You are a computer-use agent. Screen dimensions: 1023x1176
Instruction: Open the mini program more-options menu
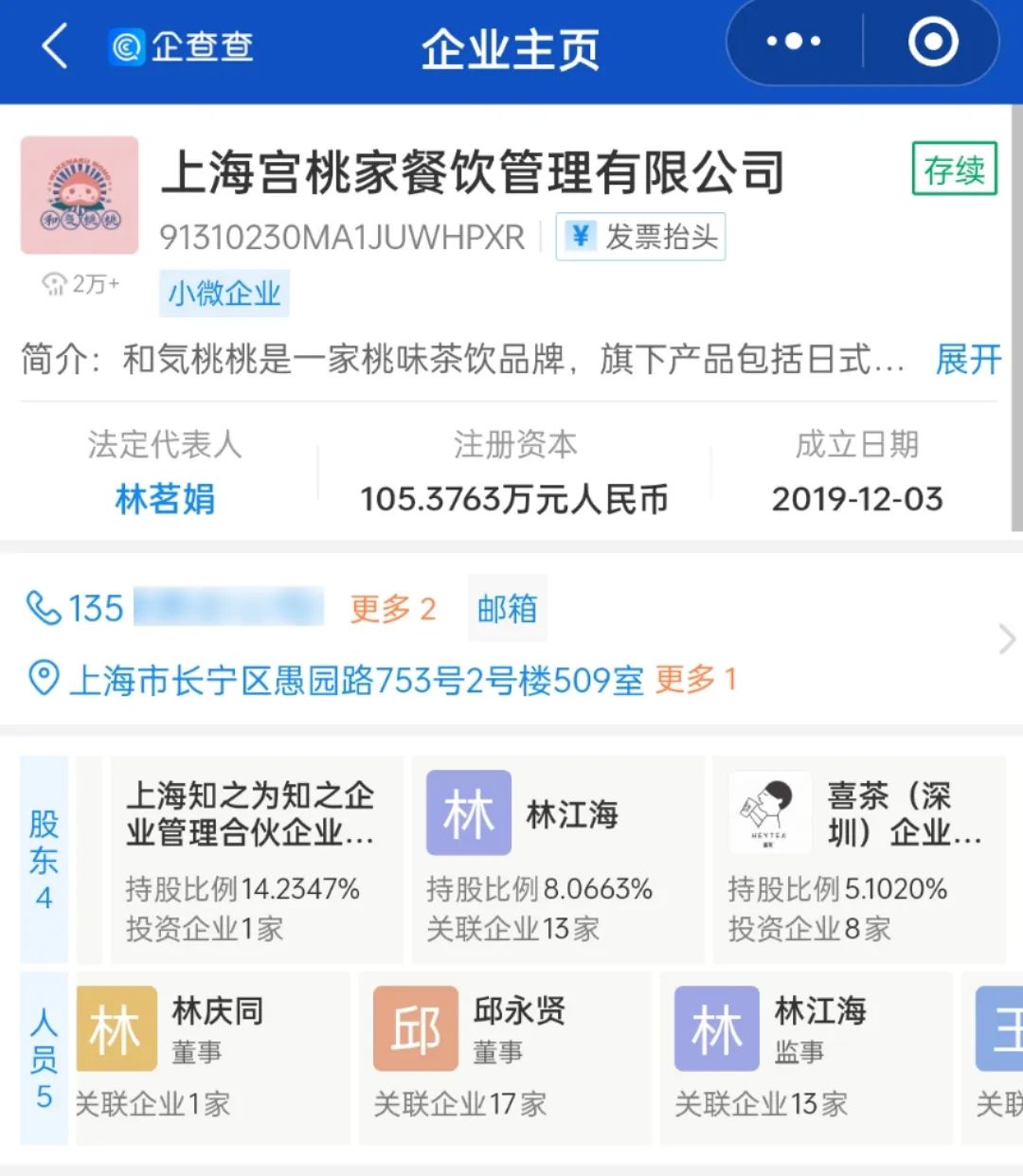tap(794, 43)
